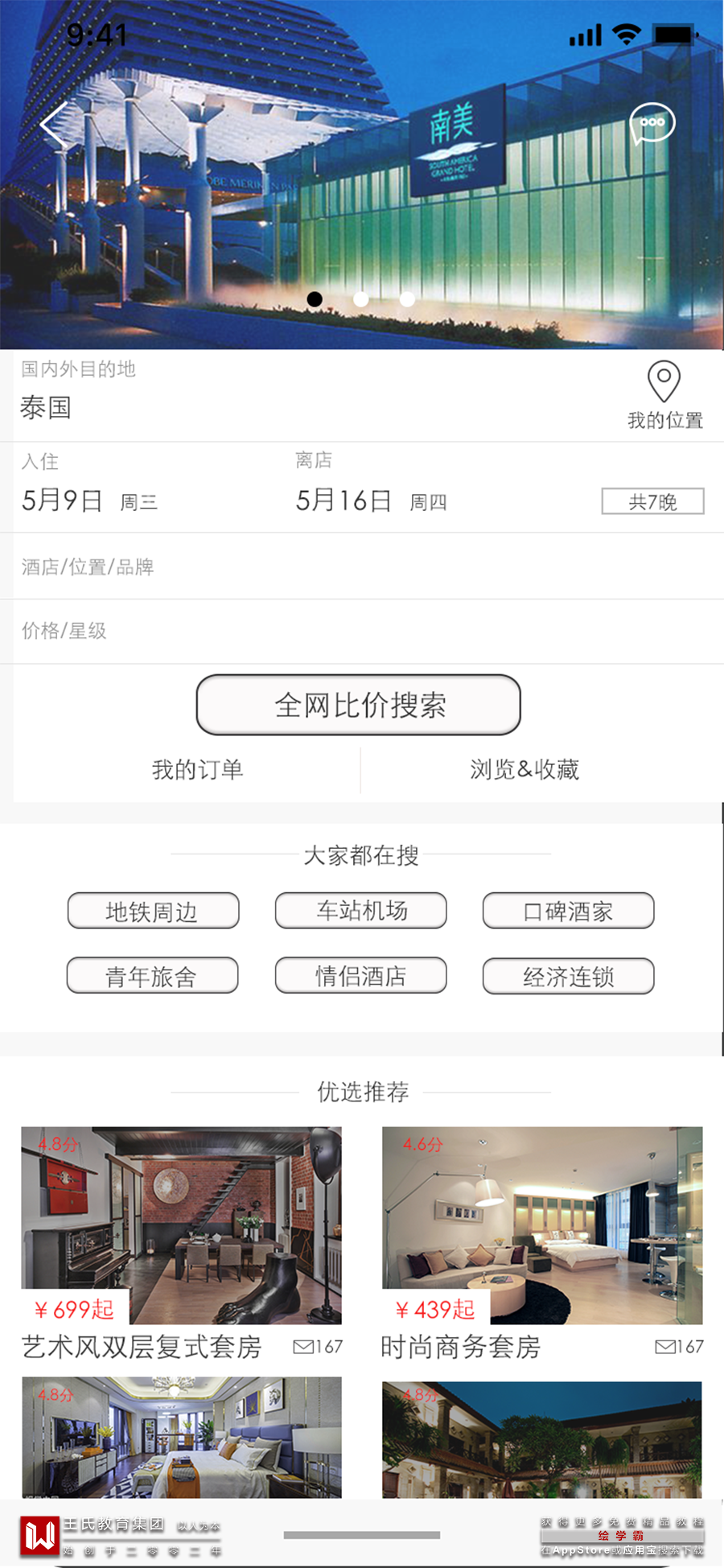
Task: Go back with the arrow
Action: point(55,126)
